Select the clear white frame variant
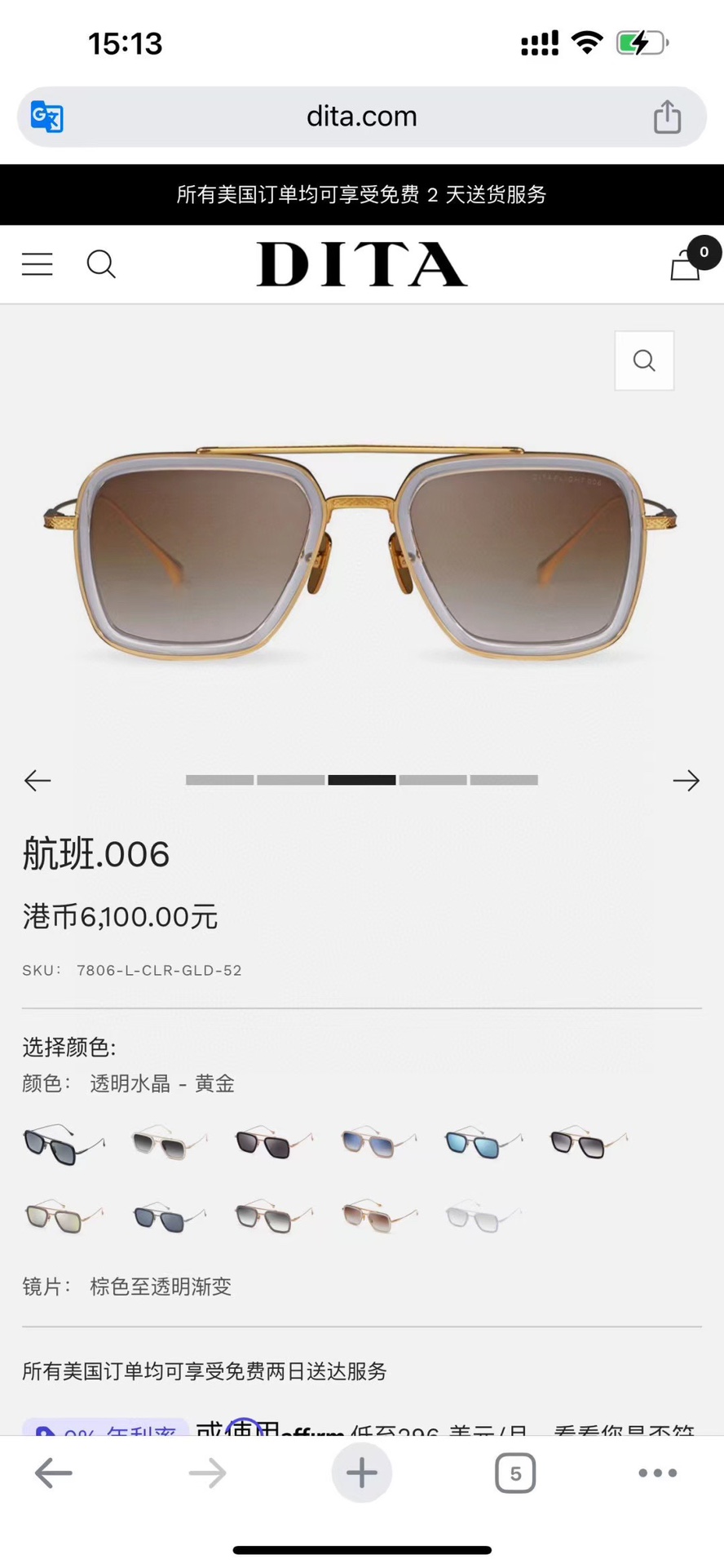Screen dimensions: 724x1568 483,1217
